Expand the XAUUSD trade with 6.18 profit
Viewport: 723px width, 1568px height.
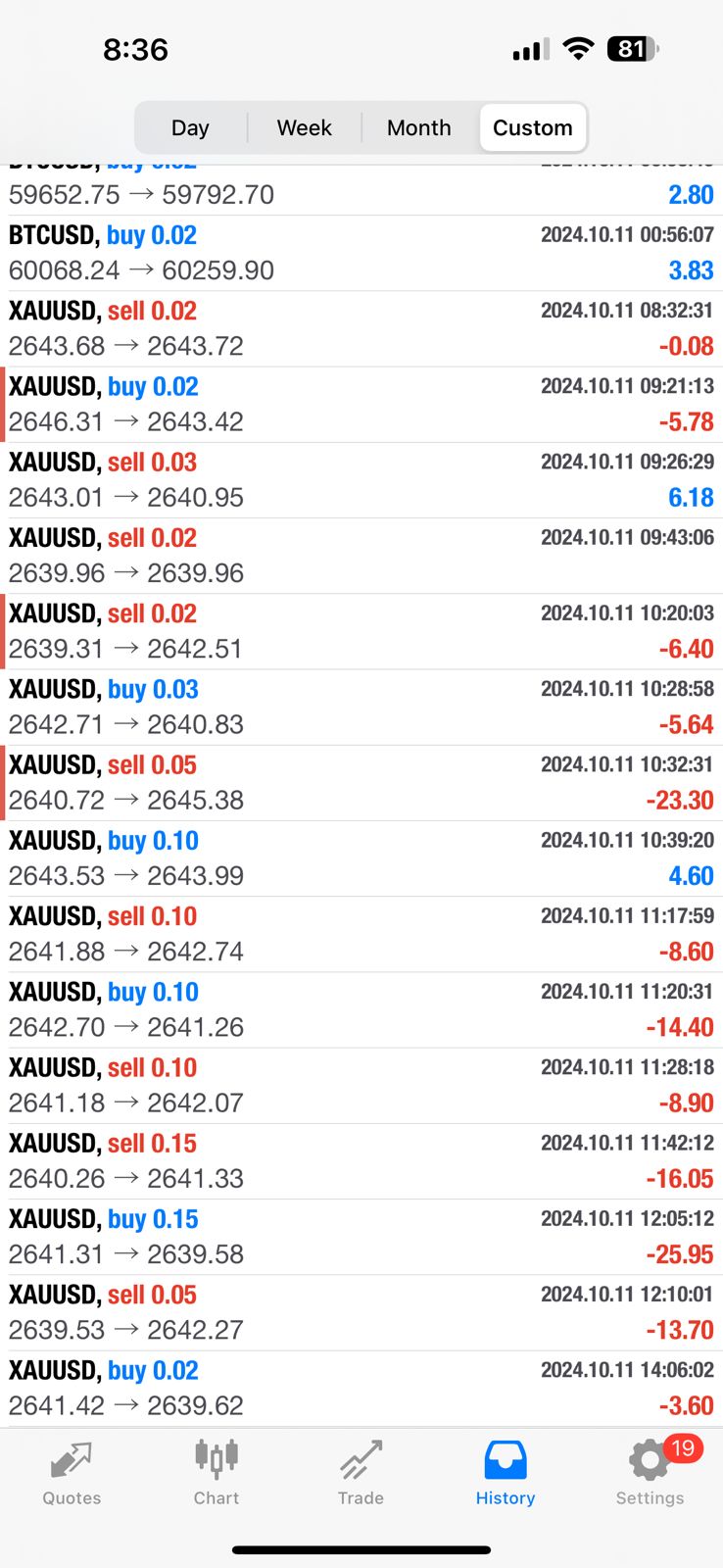click(361, 479)
